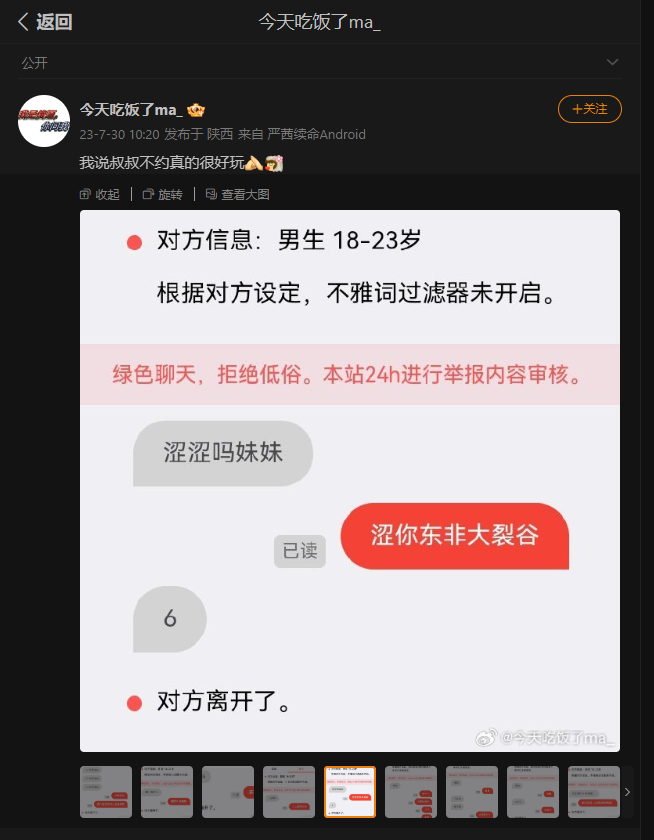The image size is (654, 840).
Task: Select the second thumbnail in strip
Action: (167, 792)
